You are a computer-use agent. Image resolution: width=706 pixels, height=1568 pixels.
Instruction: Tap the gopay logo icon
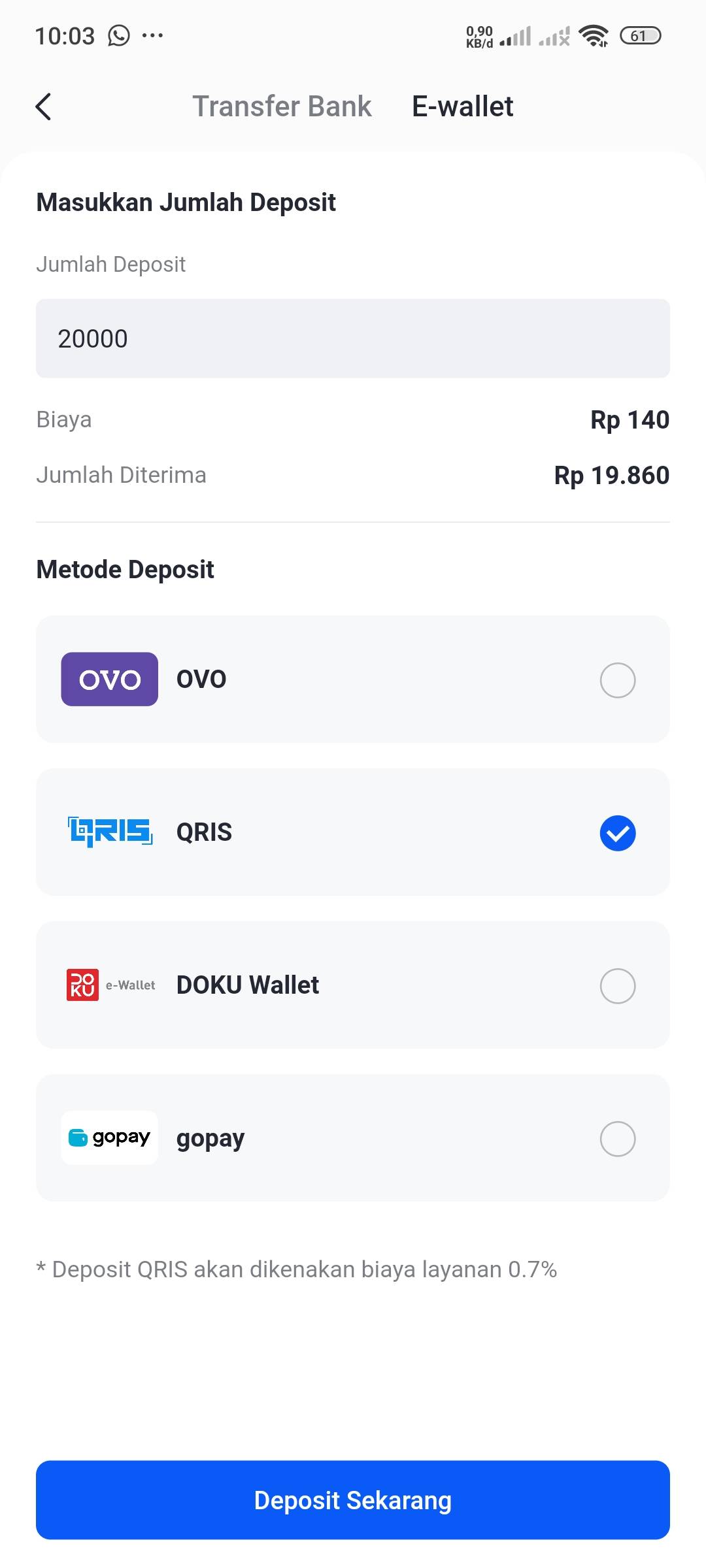(109, 1137)
